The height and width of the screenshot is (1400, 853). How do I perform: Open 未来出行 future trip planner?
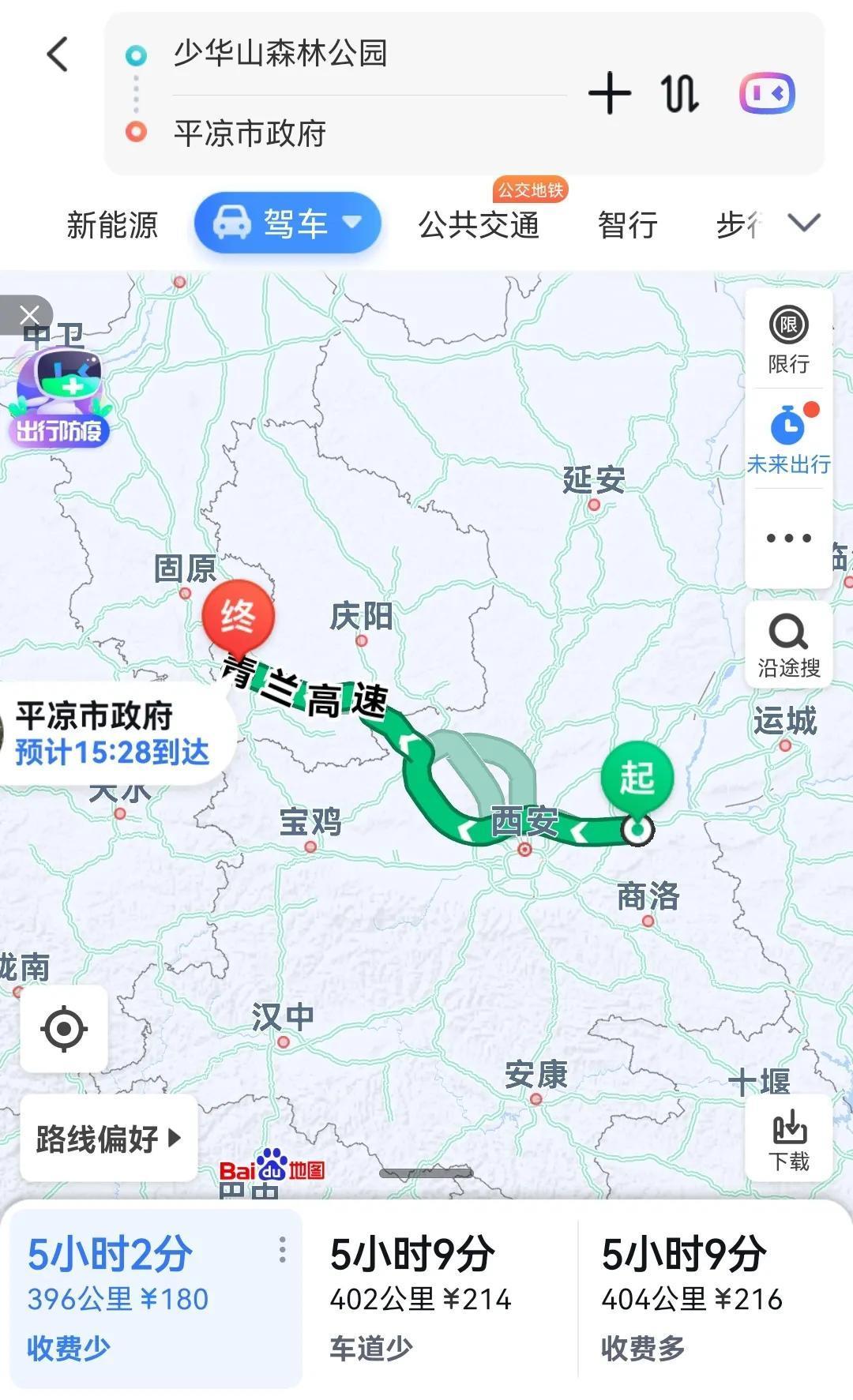(x=788, y=439)
